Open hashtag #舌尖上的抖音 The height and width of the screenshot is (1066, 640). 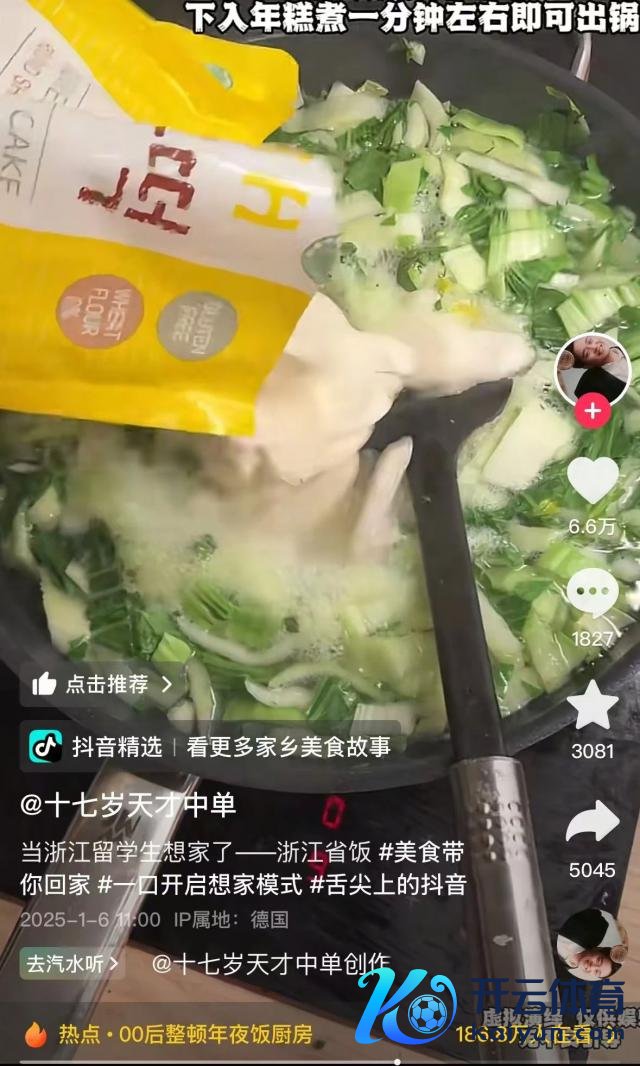(388, 885)
